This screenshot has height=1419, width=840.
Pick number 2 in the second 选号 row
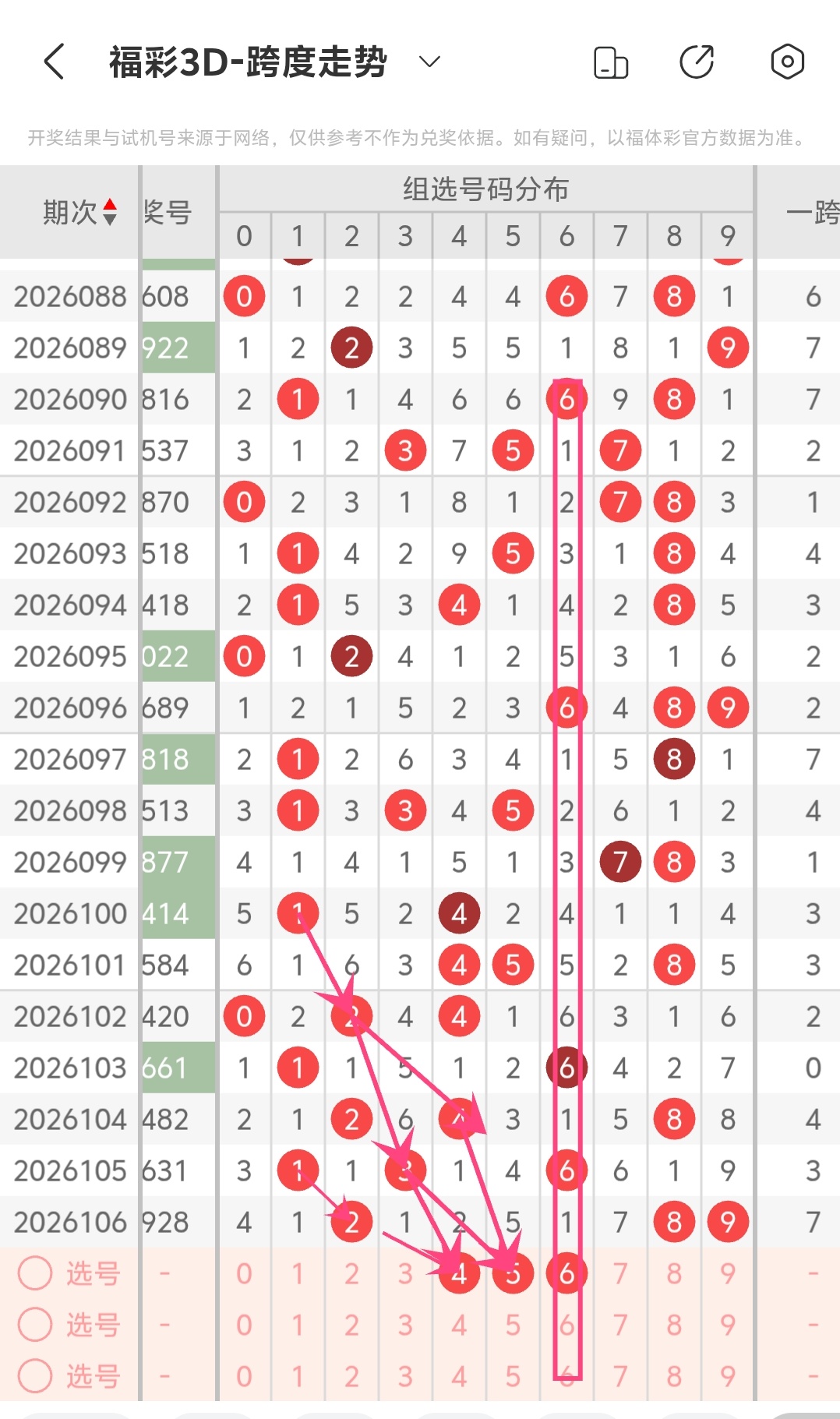pos(351,1325)
